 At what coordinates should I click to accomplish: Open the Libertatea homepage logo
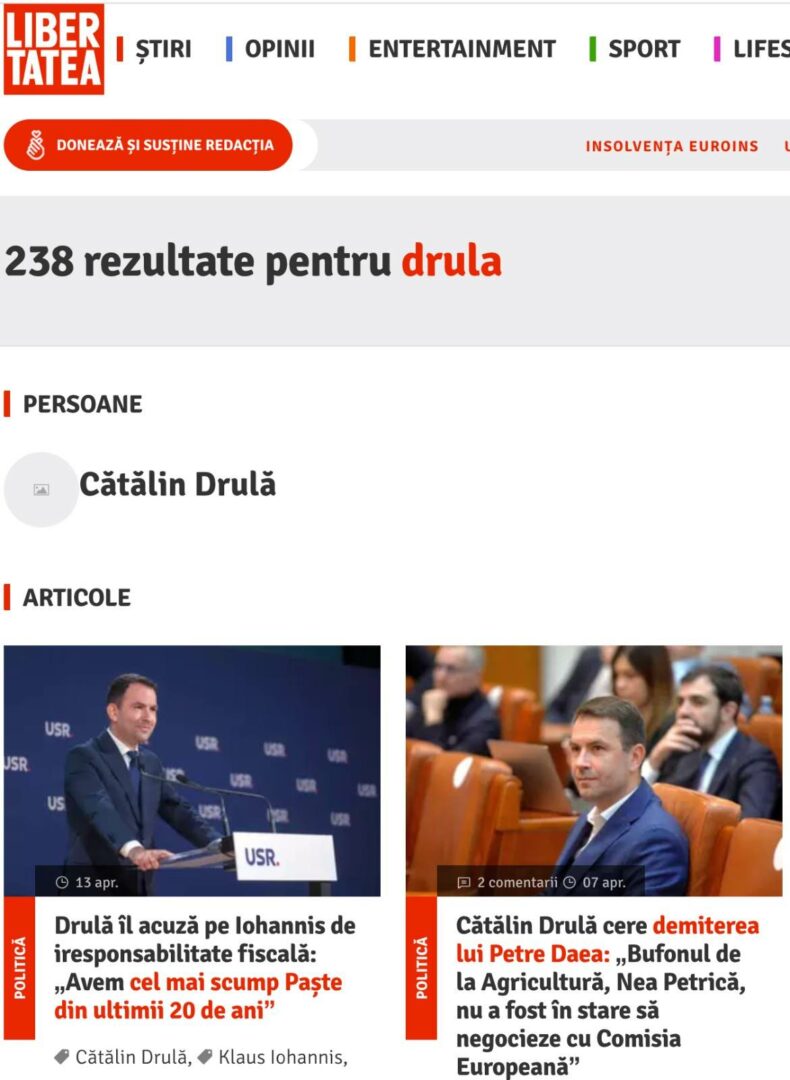coord(54,49)
